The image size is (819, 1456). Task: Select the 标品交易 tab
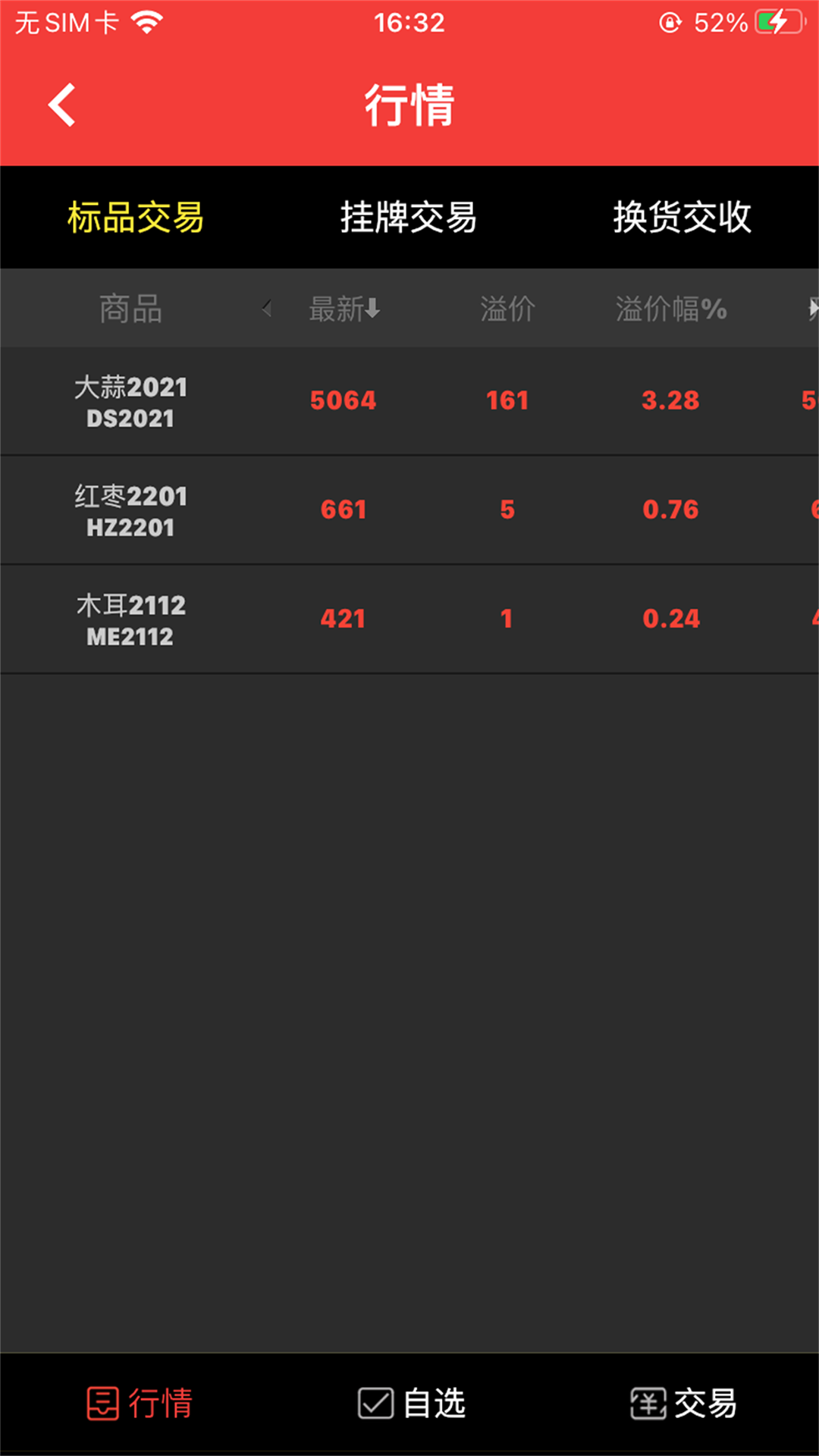pos(136,218)
